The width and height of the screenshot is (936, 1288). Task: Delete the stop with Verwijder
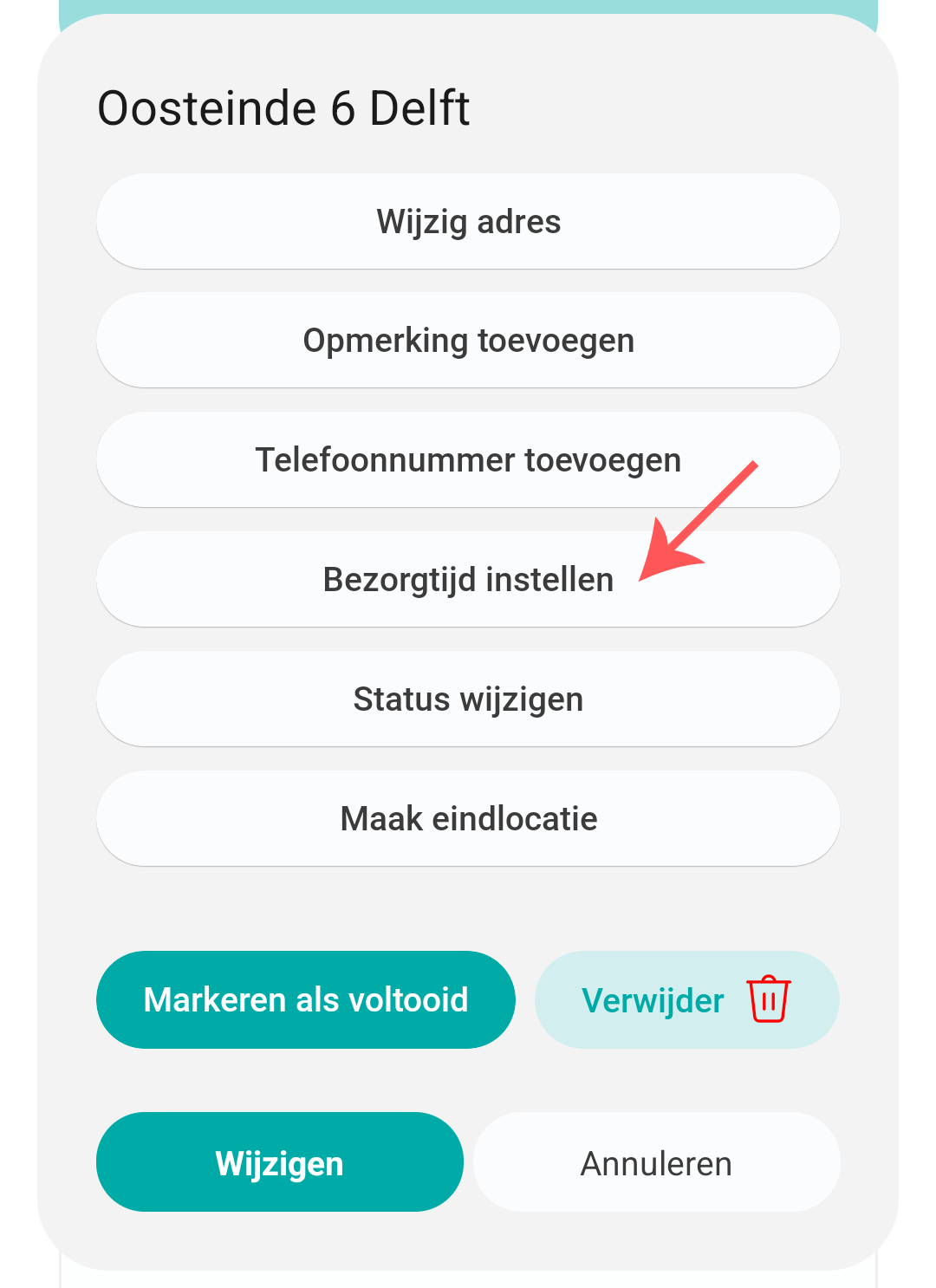[x=686, y=999]
